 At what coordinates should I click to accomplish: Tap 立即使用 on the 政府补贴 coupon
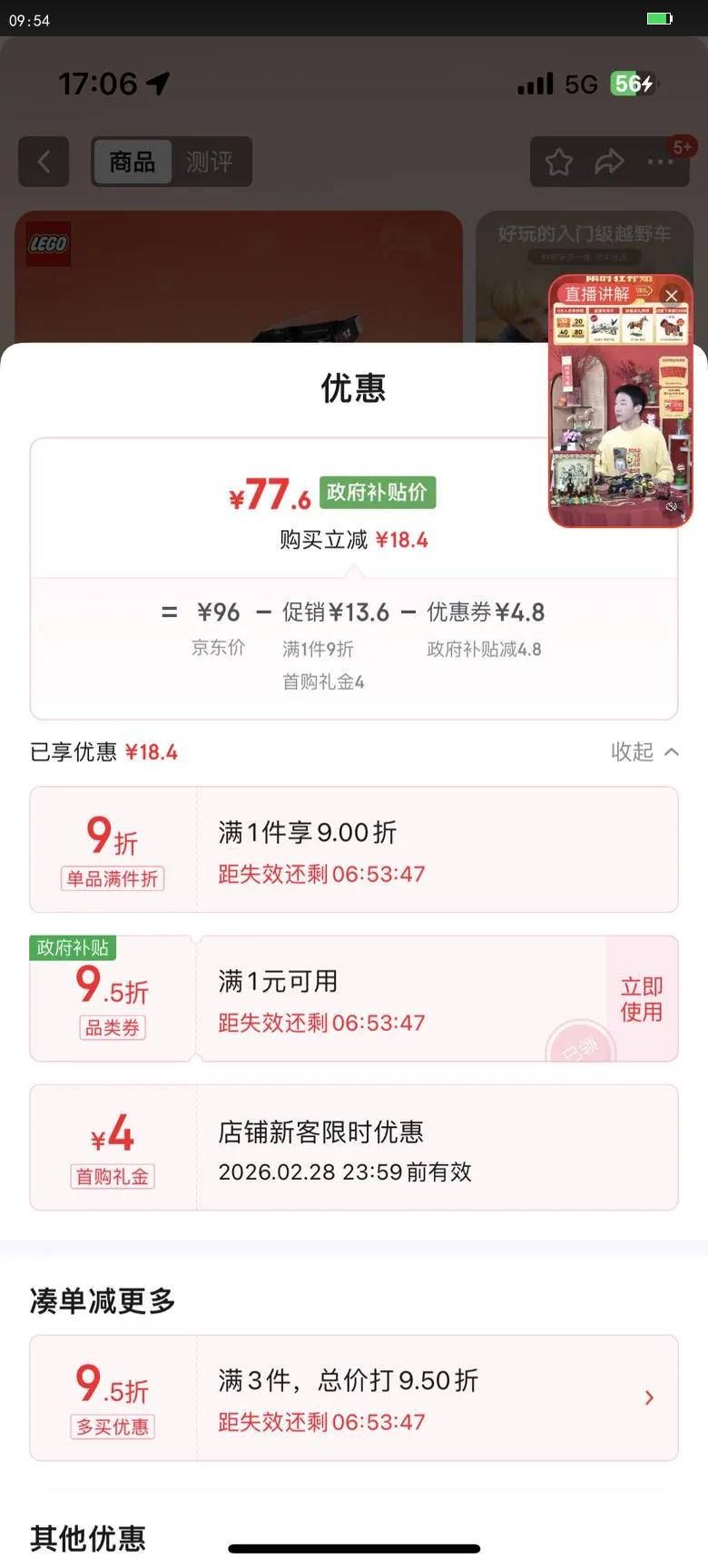642,999
